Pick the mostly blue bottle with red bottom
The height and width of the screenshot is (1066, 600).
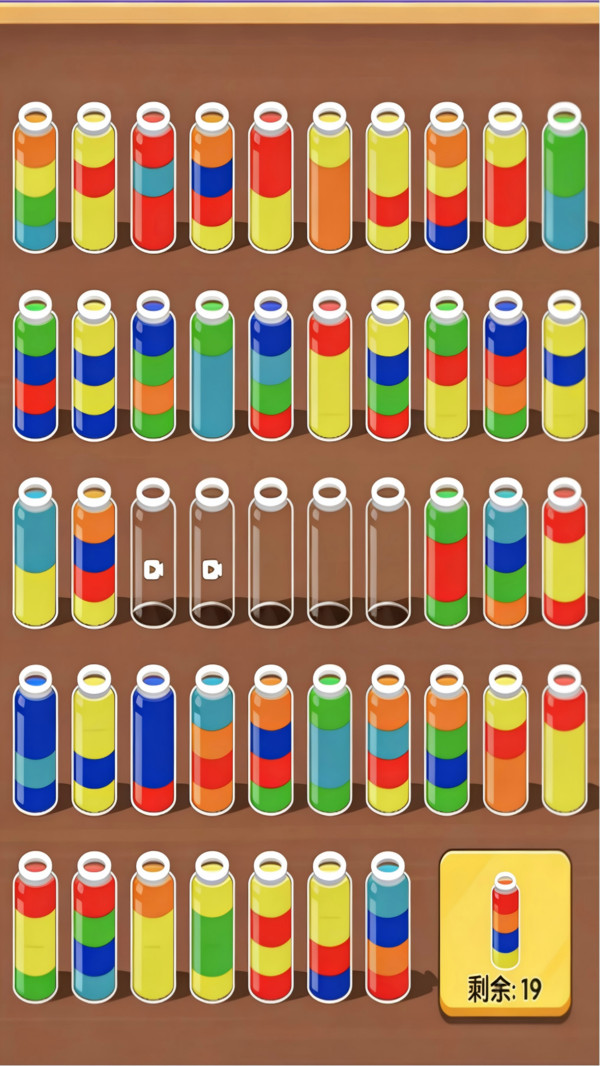(x=153, y=740)
